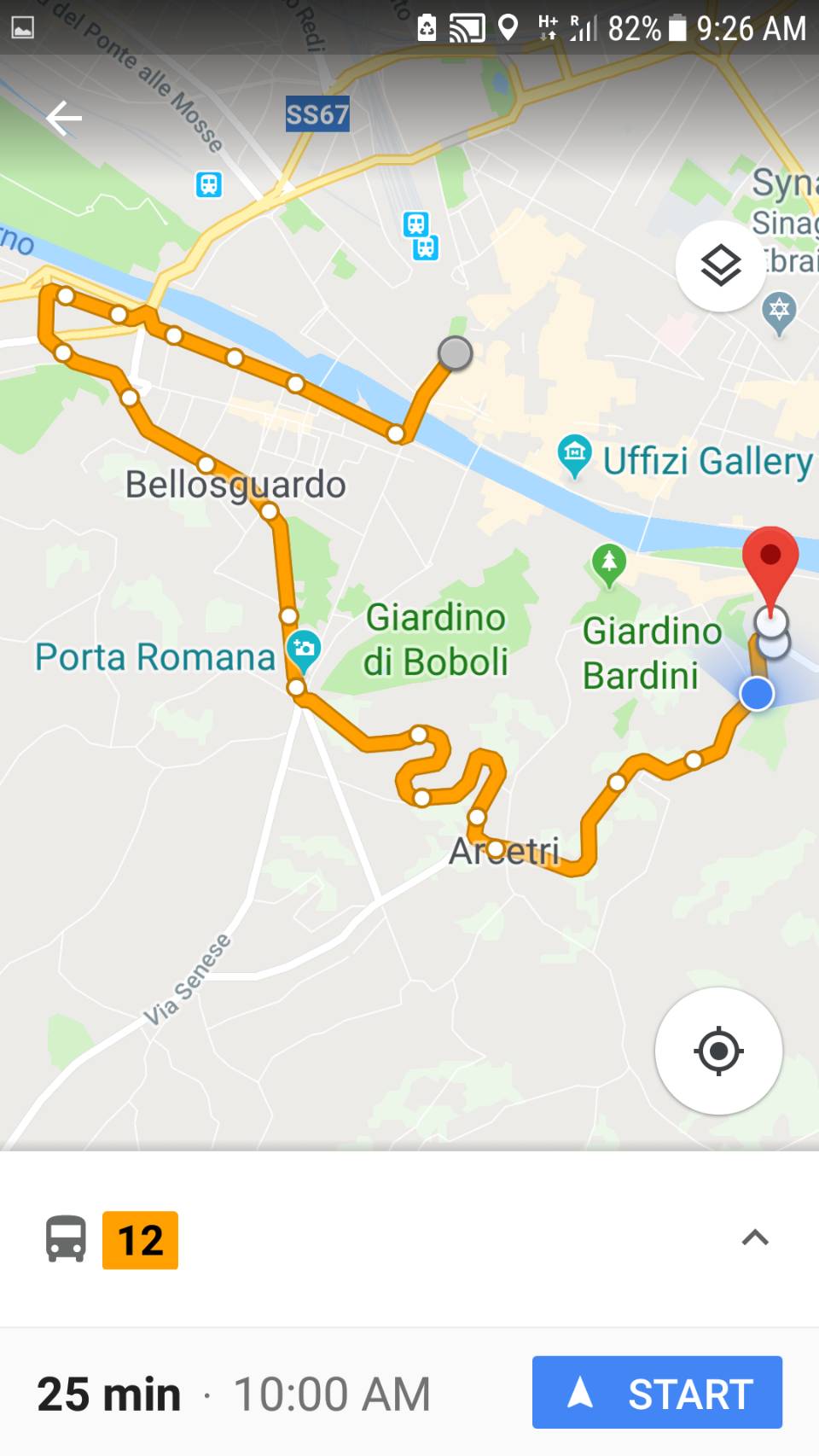Image resolution: width=819 pixels, height=1456 pixels.
Task: Tap the synagogue marker on the map
Action: [779, 313]
